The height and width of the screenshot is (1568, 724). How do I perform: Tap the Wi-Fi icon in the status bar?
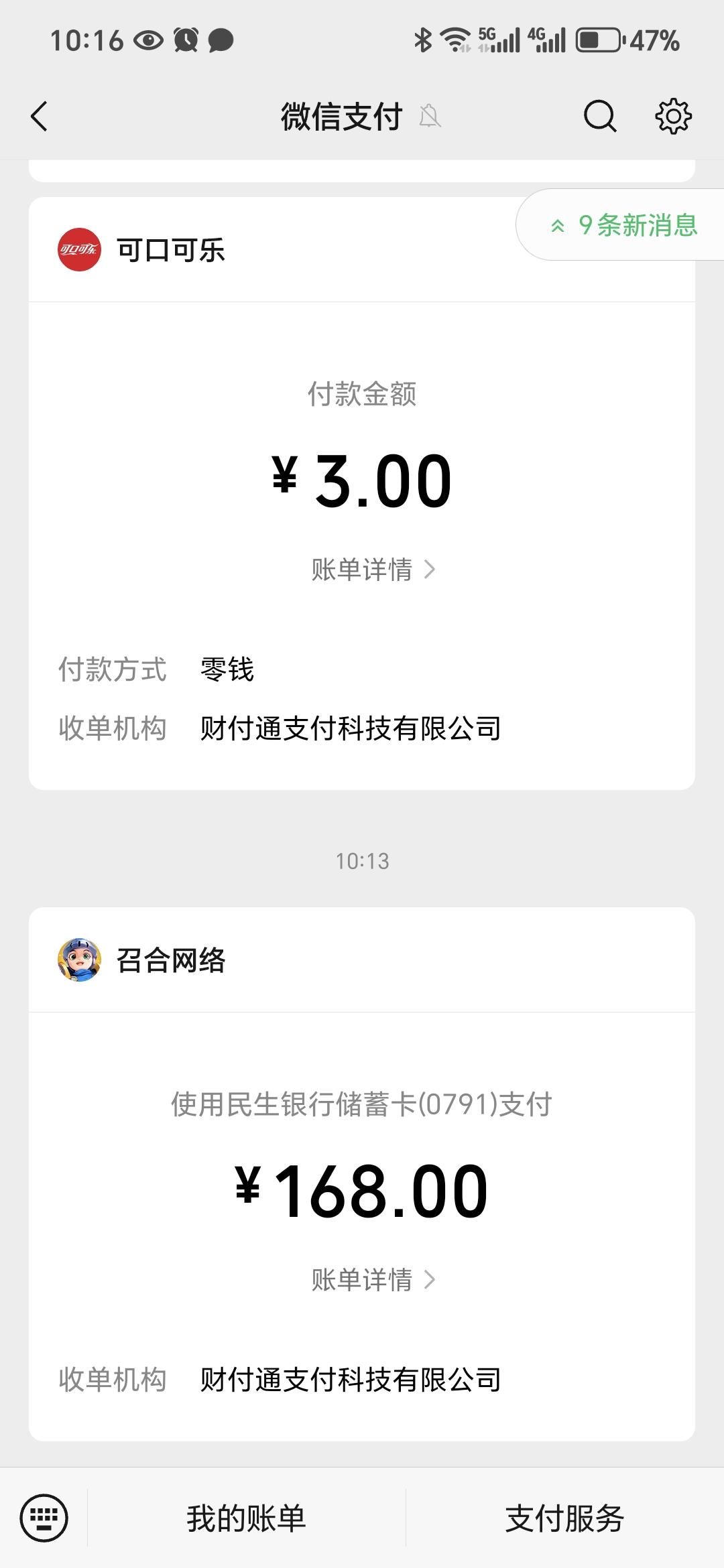point(454,40)
